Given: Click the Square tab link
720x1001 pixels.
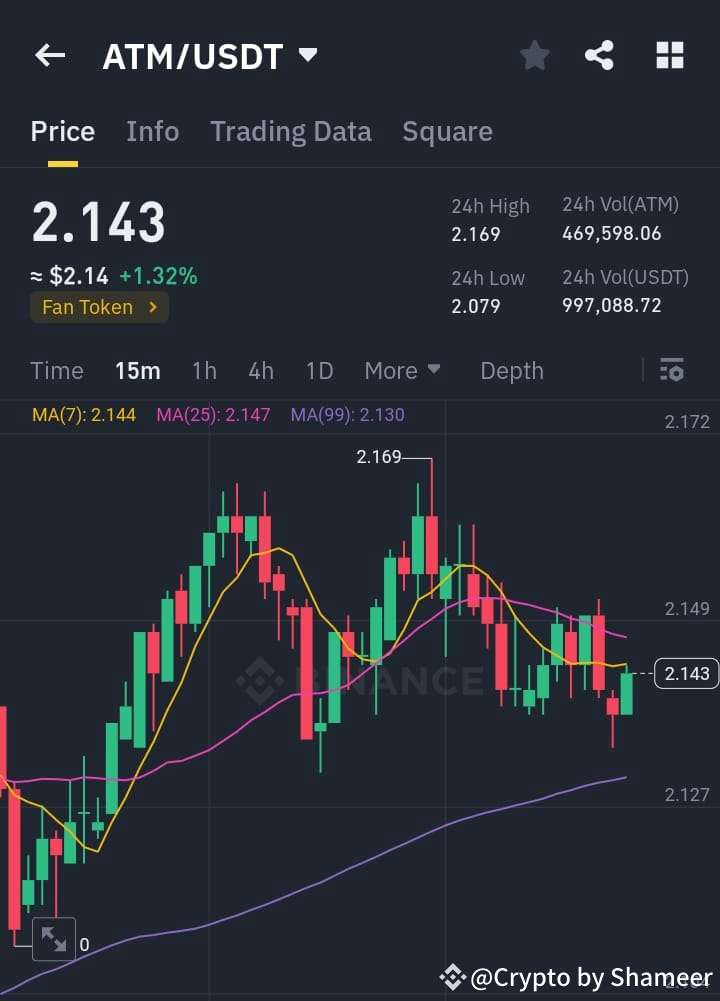Looking at the screenshot, I should [x=447, y=131].
